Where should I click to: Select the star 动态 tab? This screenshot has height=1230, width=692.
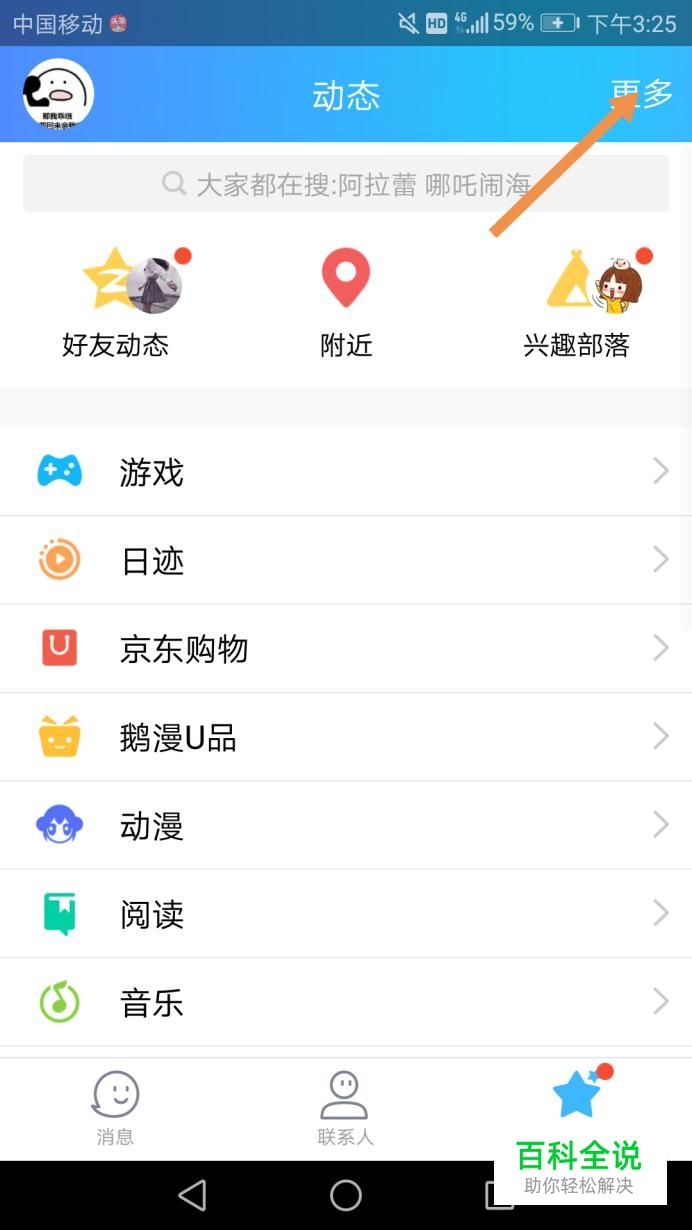point(577,1095)
